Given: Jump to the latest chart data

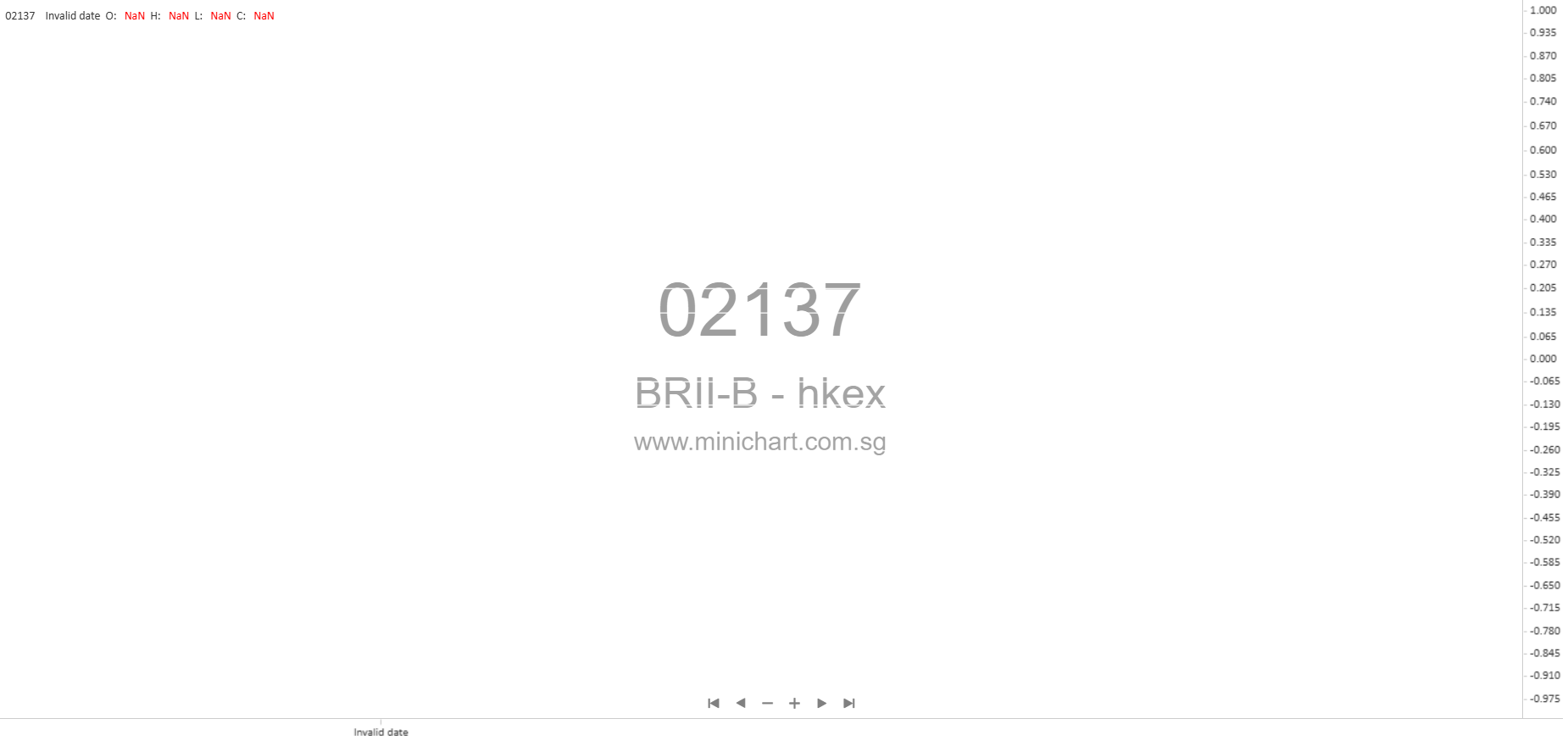Looking at the screenshot, I should coord(849,703).
